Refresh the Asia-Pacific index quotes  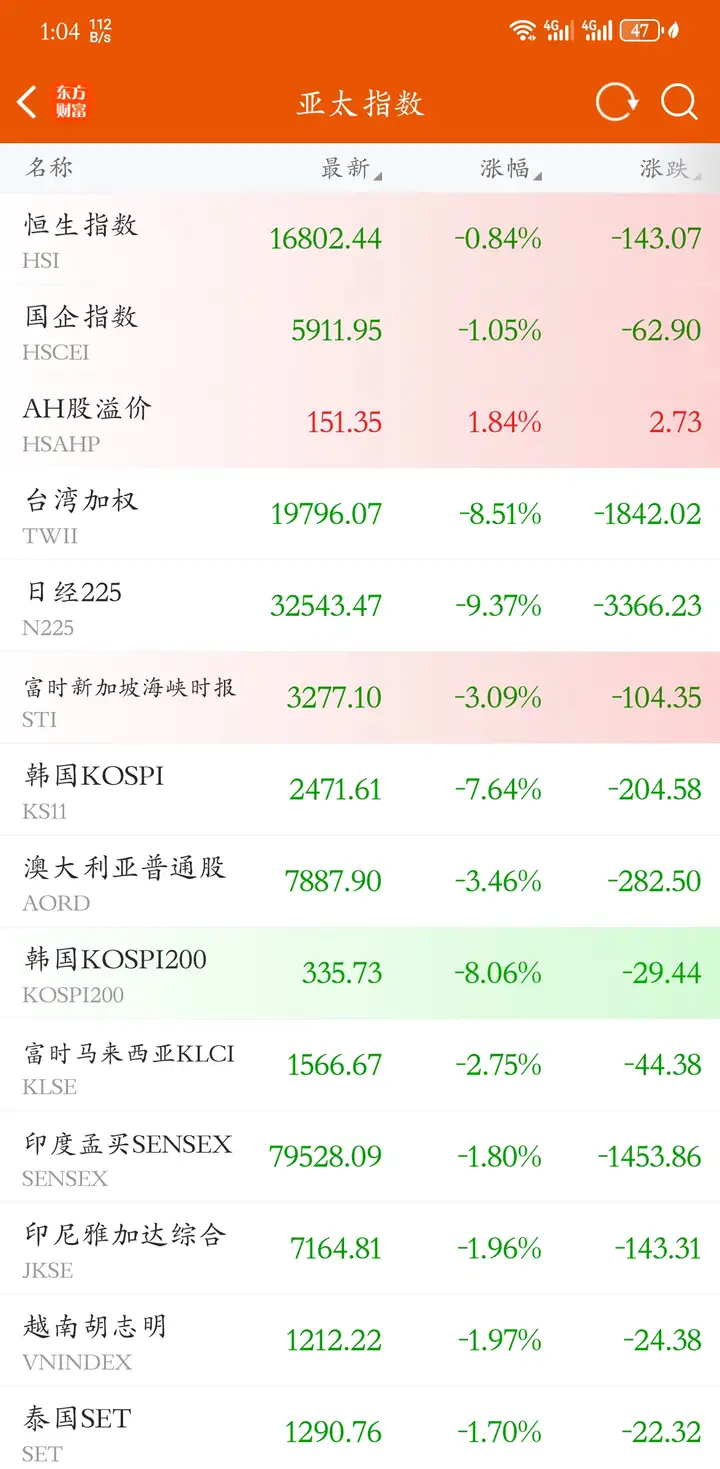pos(616,102)
